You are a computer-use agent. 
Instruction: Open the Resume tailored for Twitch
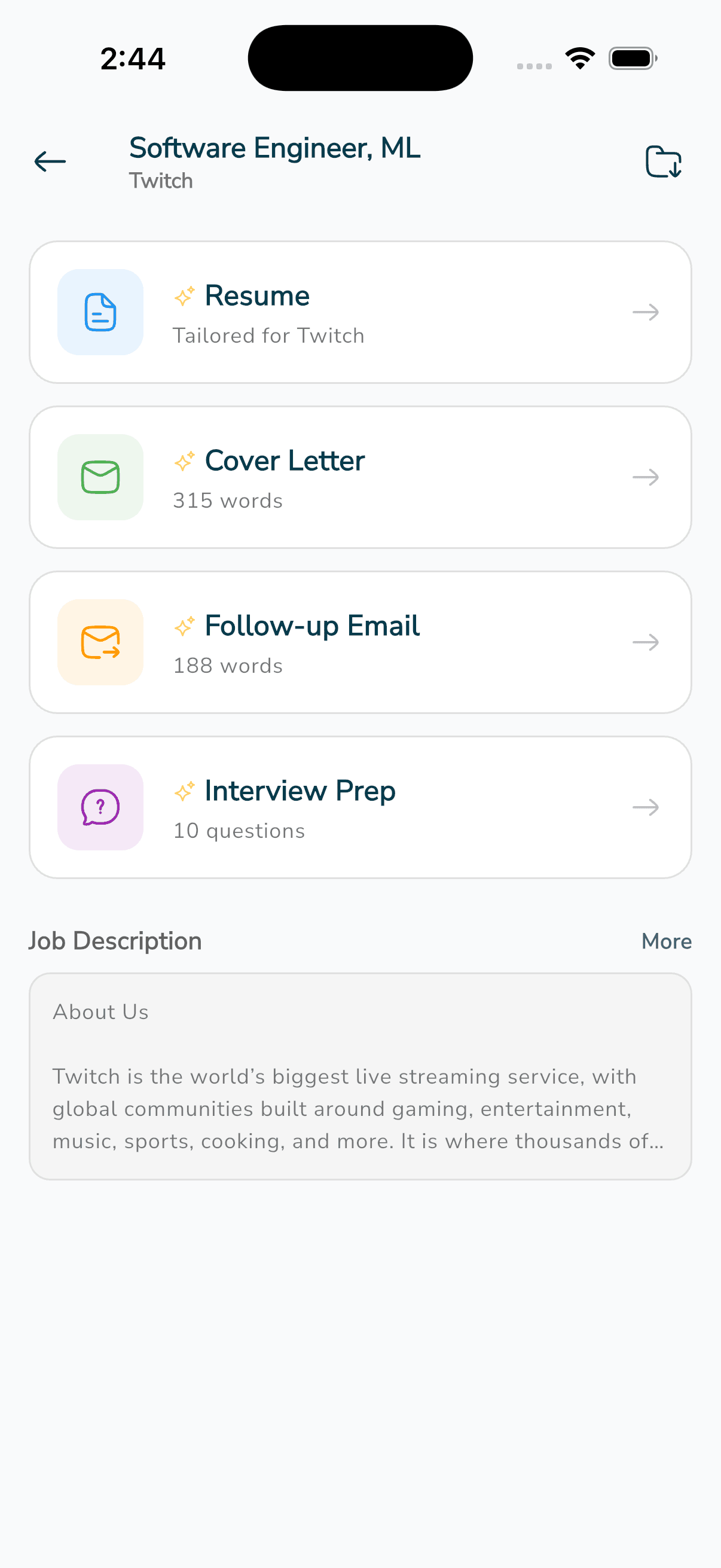pyautogui.click(x=360, y=312)
